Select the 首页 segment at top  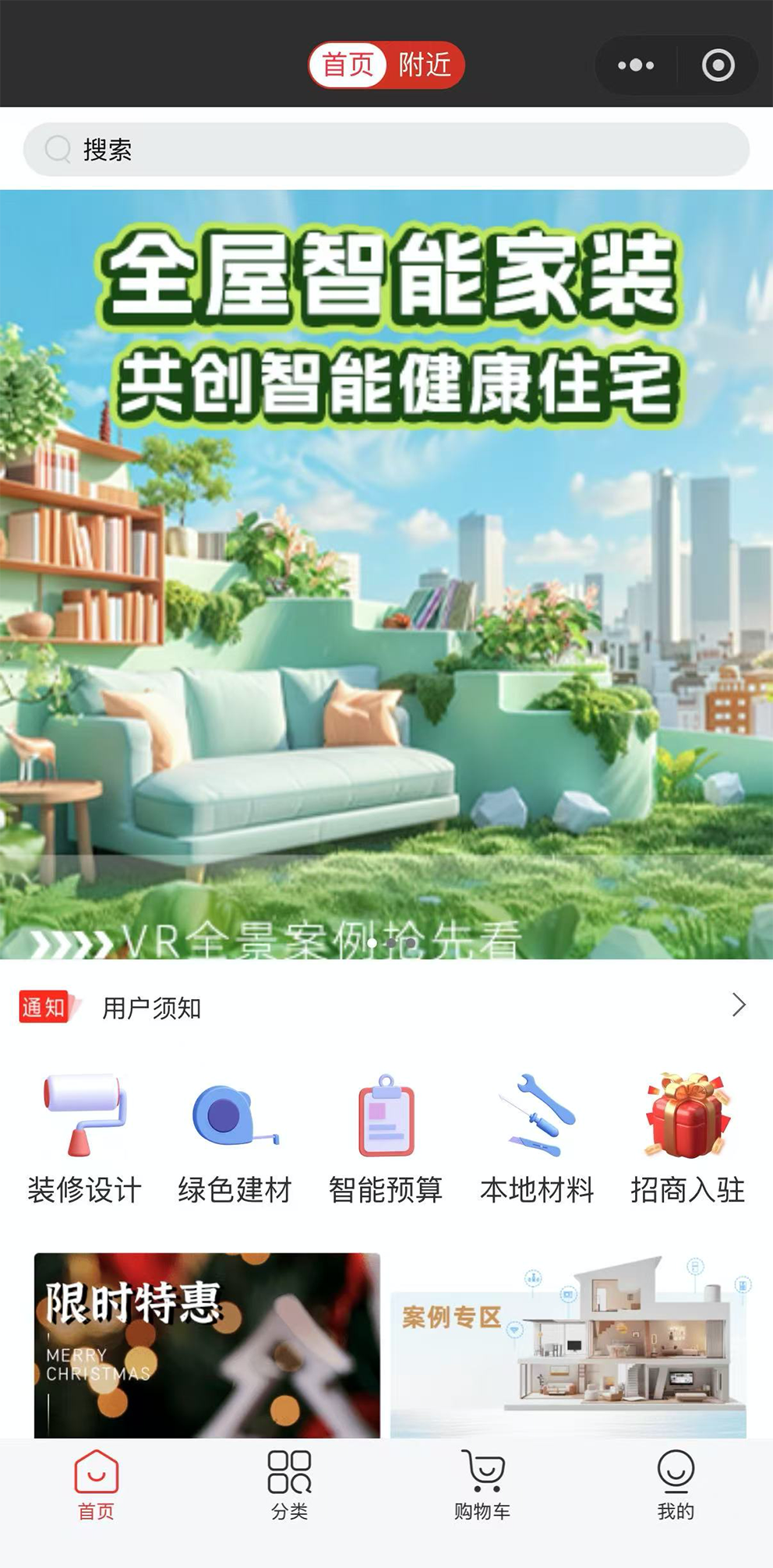tap(348, 65)
